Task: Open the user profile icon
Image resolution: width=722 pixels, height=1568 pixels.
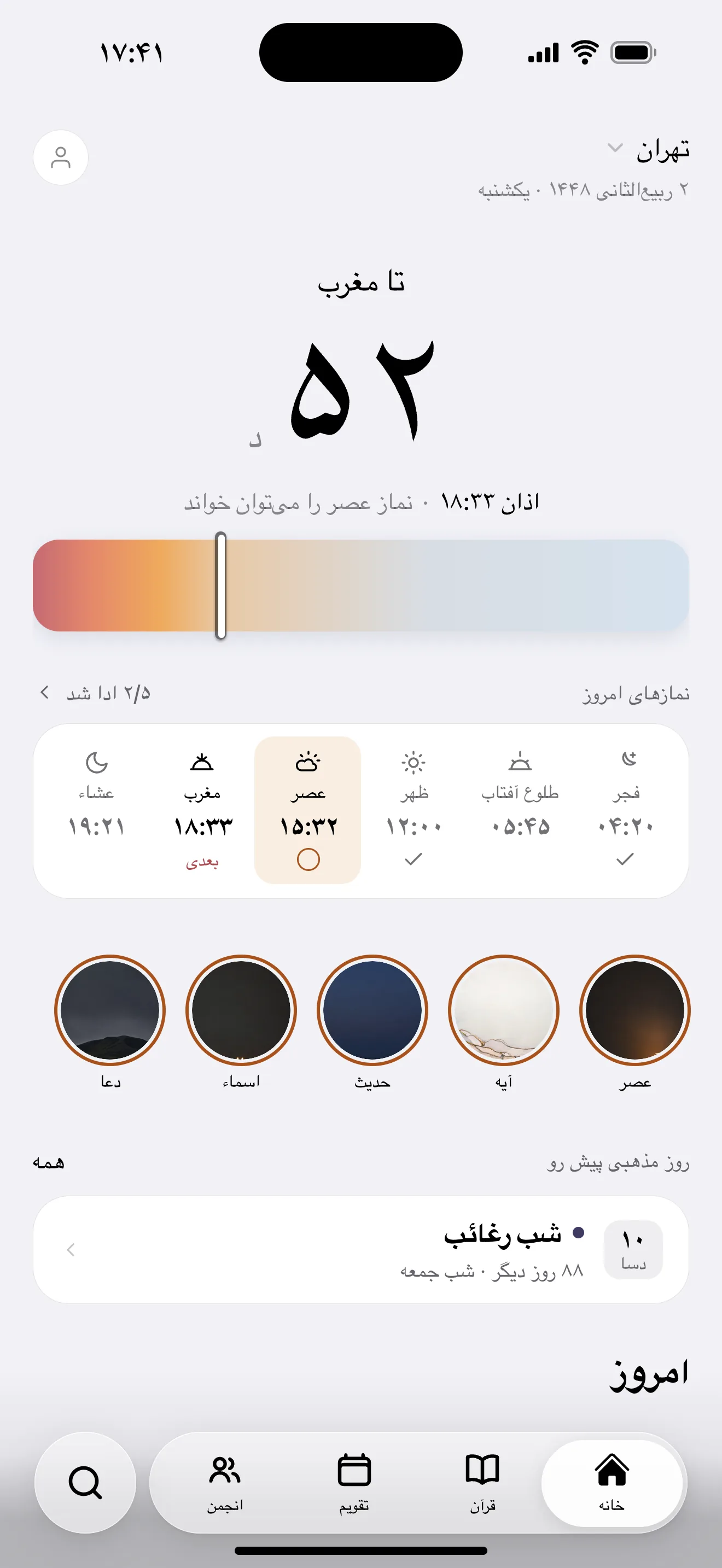Action: pyautogui.click(x=60, y=157)
